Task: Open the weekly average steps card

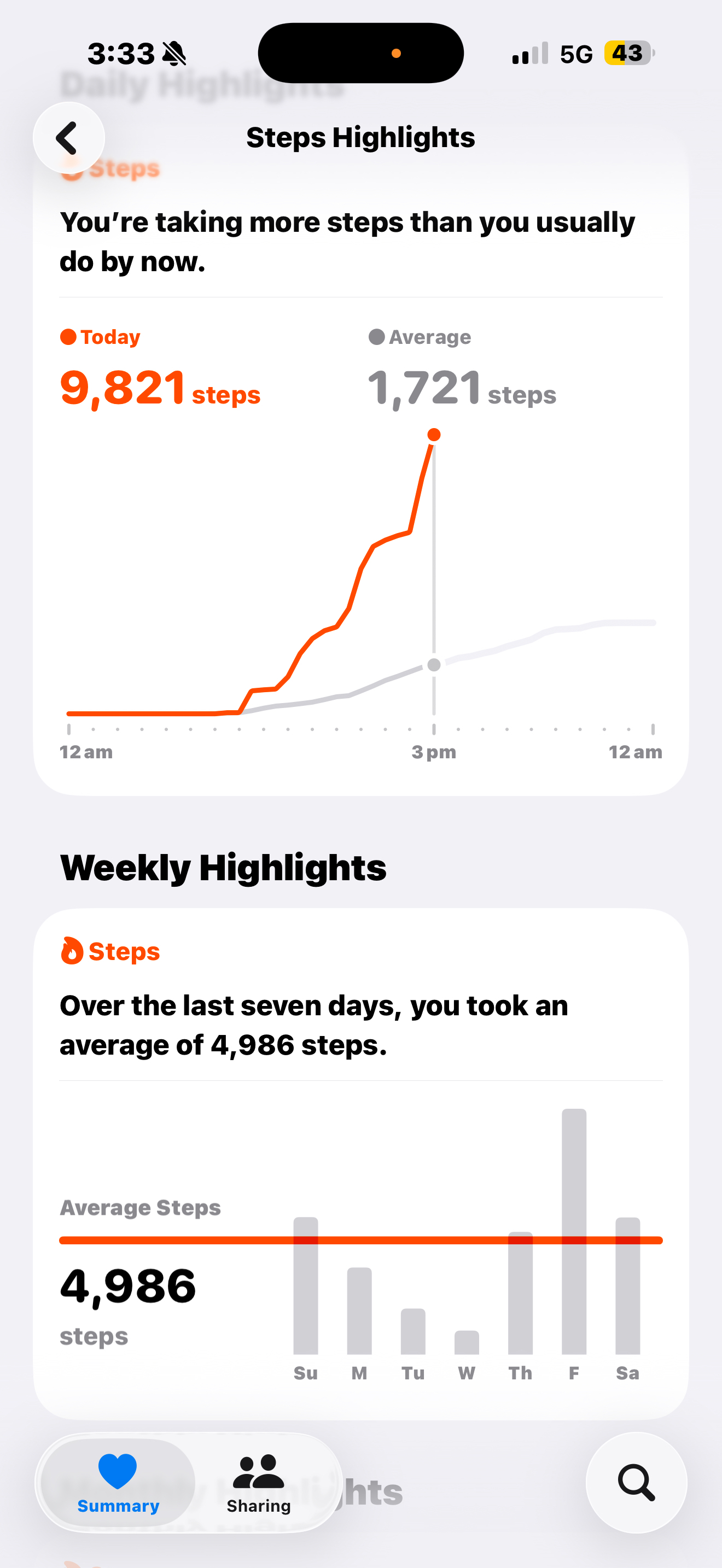Action: point(361,1164)
